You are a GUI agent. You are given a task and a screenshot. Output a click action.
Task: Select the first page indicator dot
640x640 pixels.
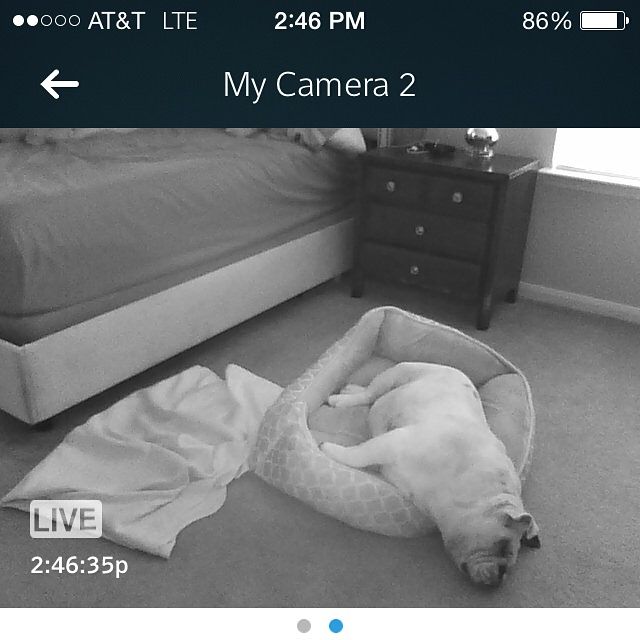[304, 626]
